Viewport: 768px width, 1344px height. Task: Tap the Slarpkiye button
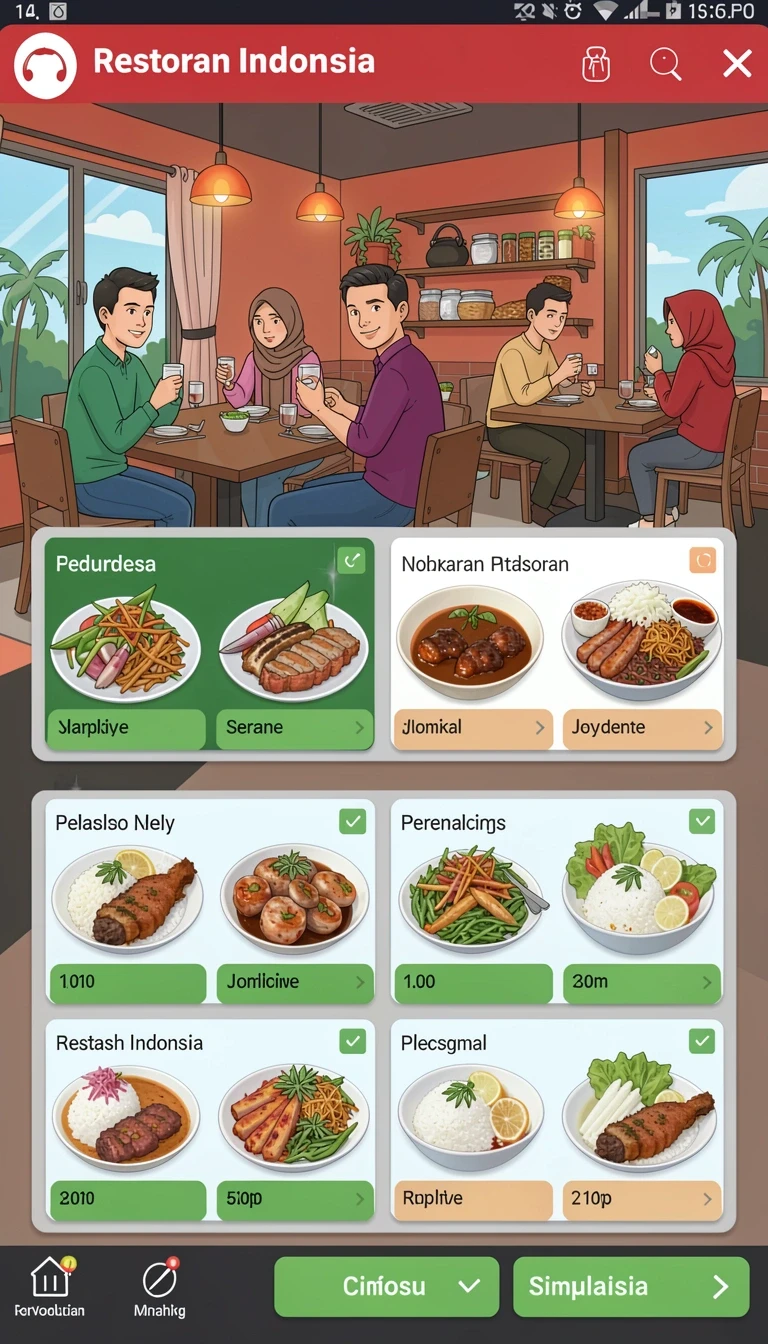coord(125,728)
